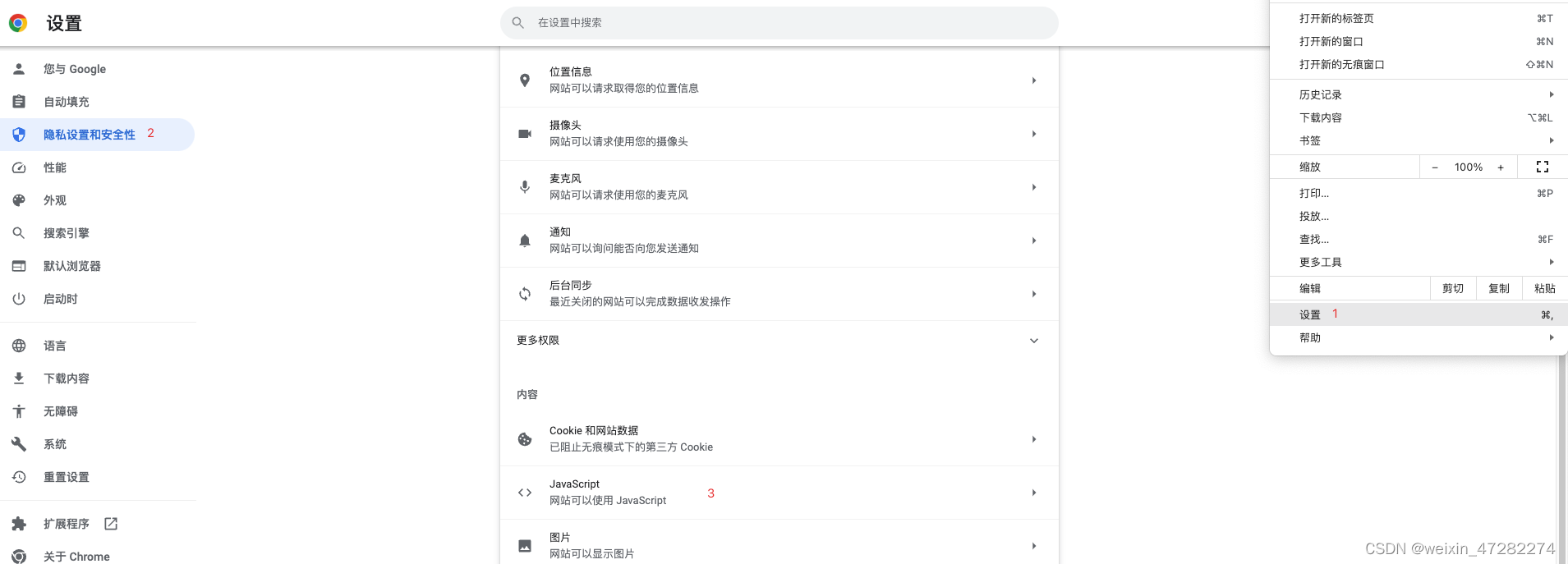
Task: Open 通知 permission settings
Action: 779,241
